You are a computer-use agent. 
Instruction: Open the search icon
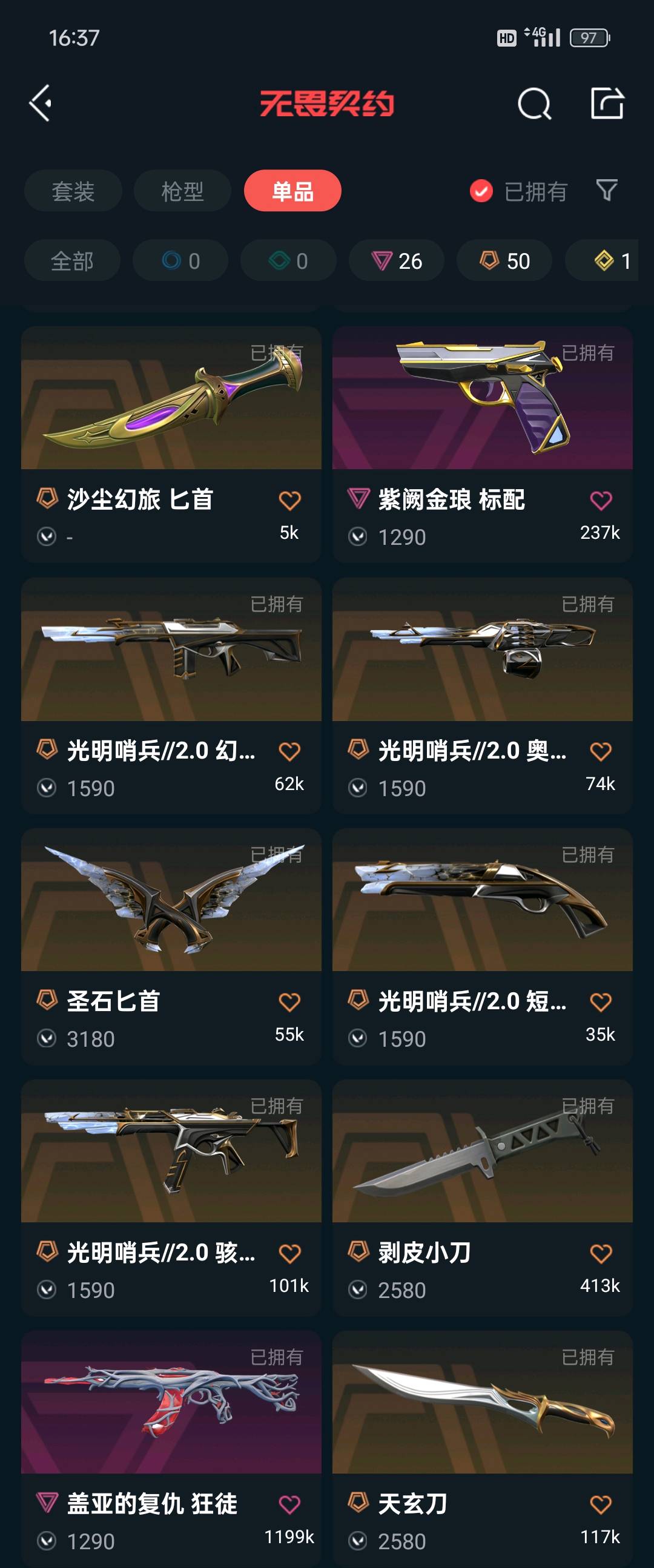click(534, 104)
